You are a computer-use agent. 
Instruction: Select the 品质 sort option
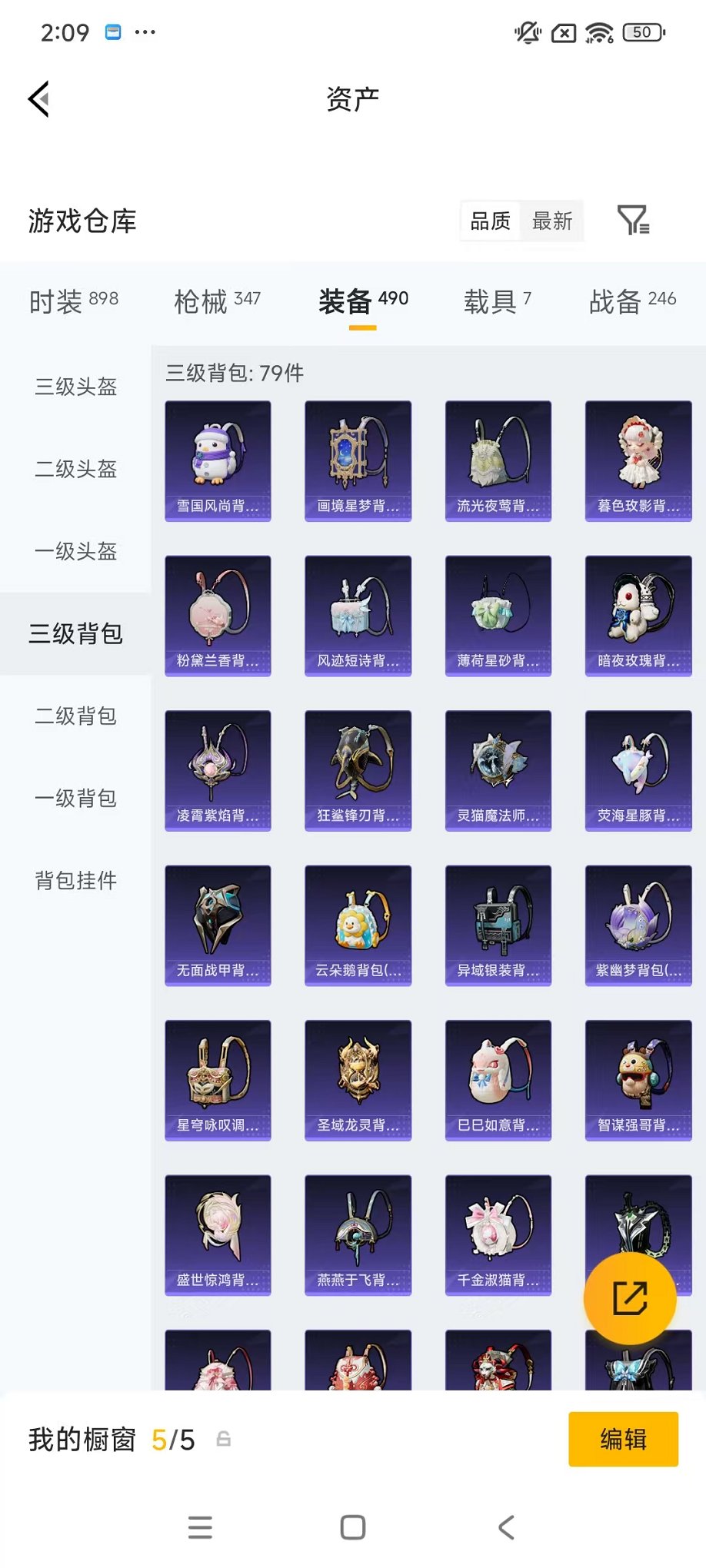click(x=491, y=221)
